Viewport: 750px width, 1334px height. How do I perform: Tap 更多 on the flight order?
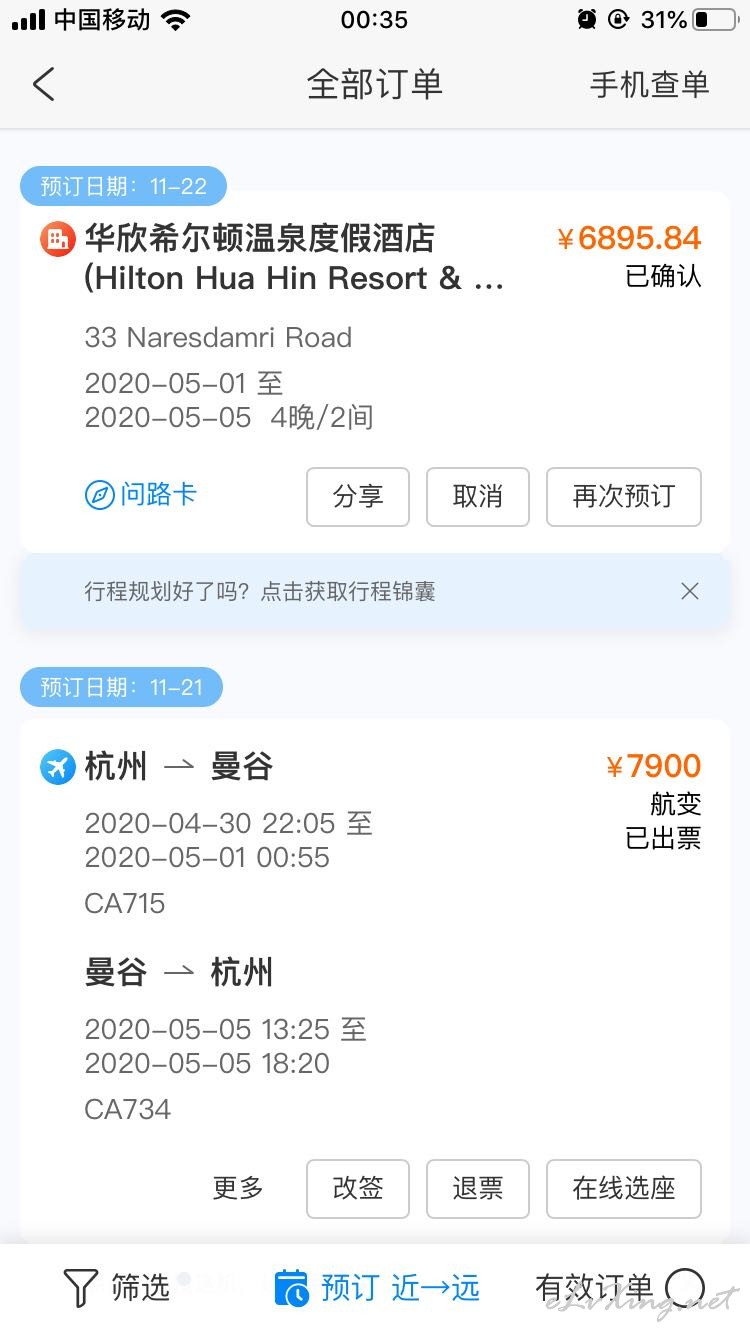click(x=238, y=1188)
